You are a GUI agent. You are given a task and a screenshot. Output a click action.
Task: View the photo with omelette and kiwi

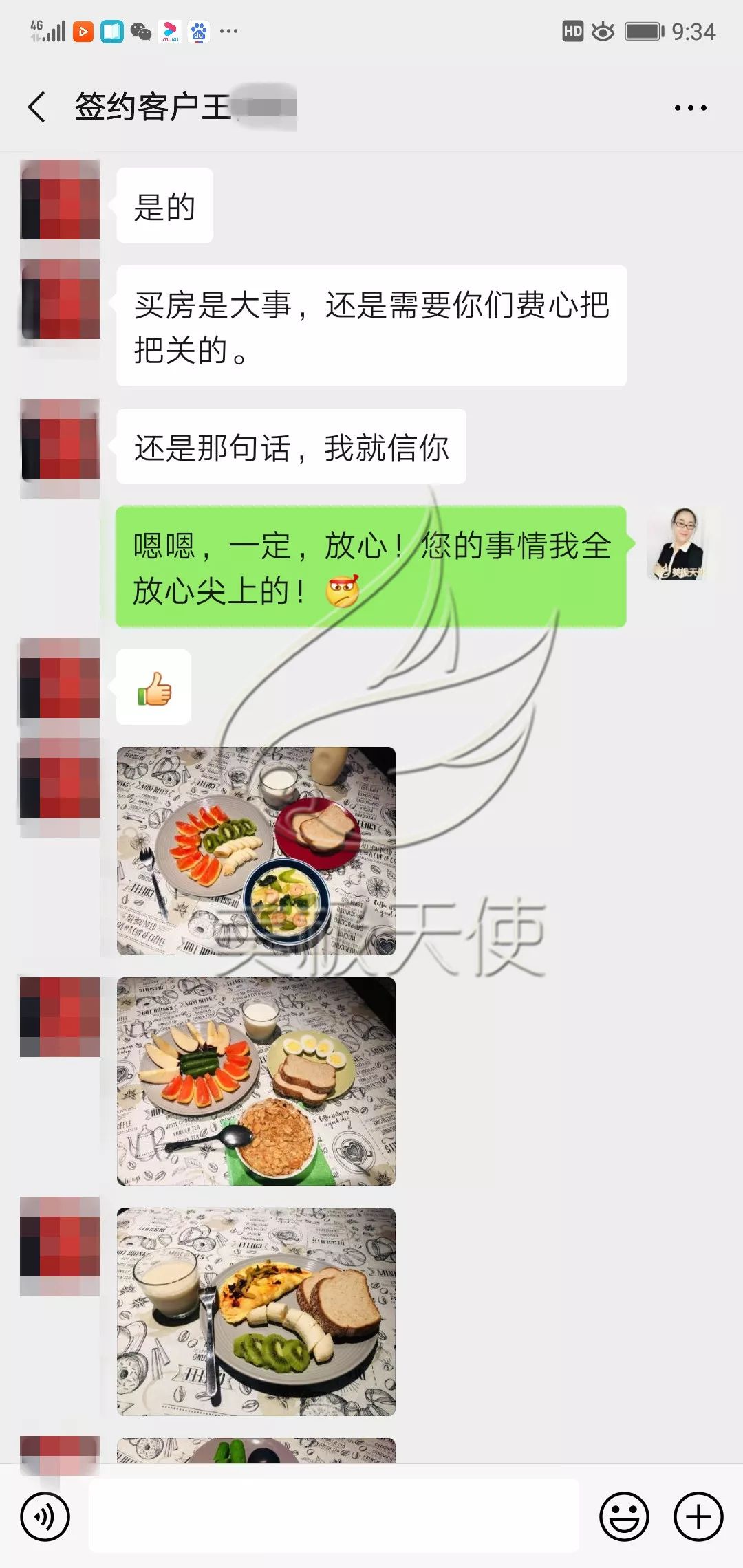(x=256, y=1311)
